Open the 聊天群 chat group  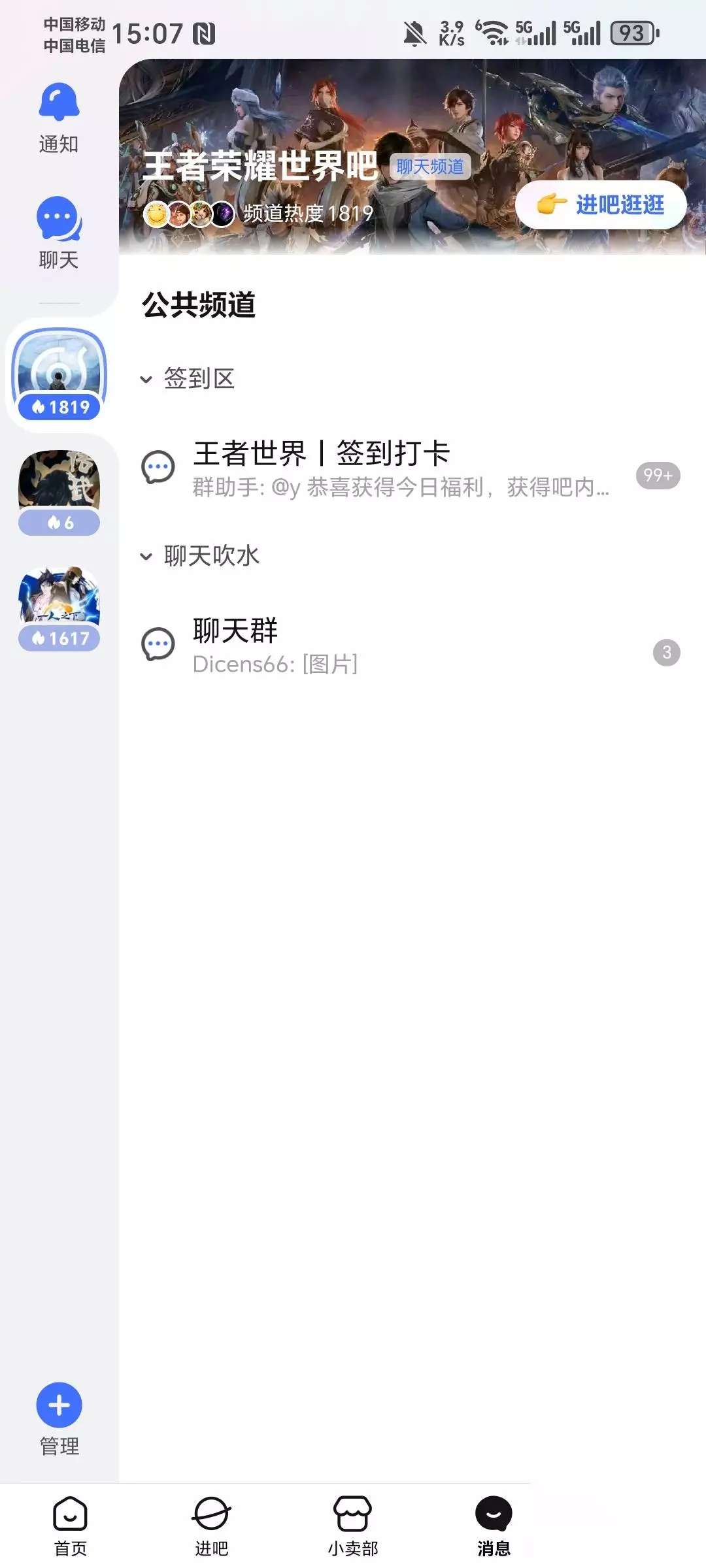coord(412,645)
